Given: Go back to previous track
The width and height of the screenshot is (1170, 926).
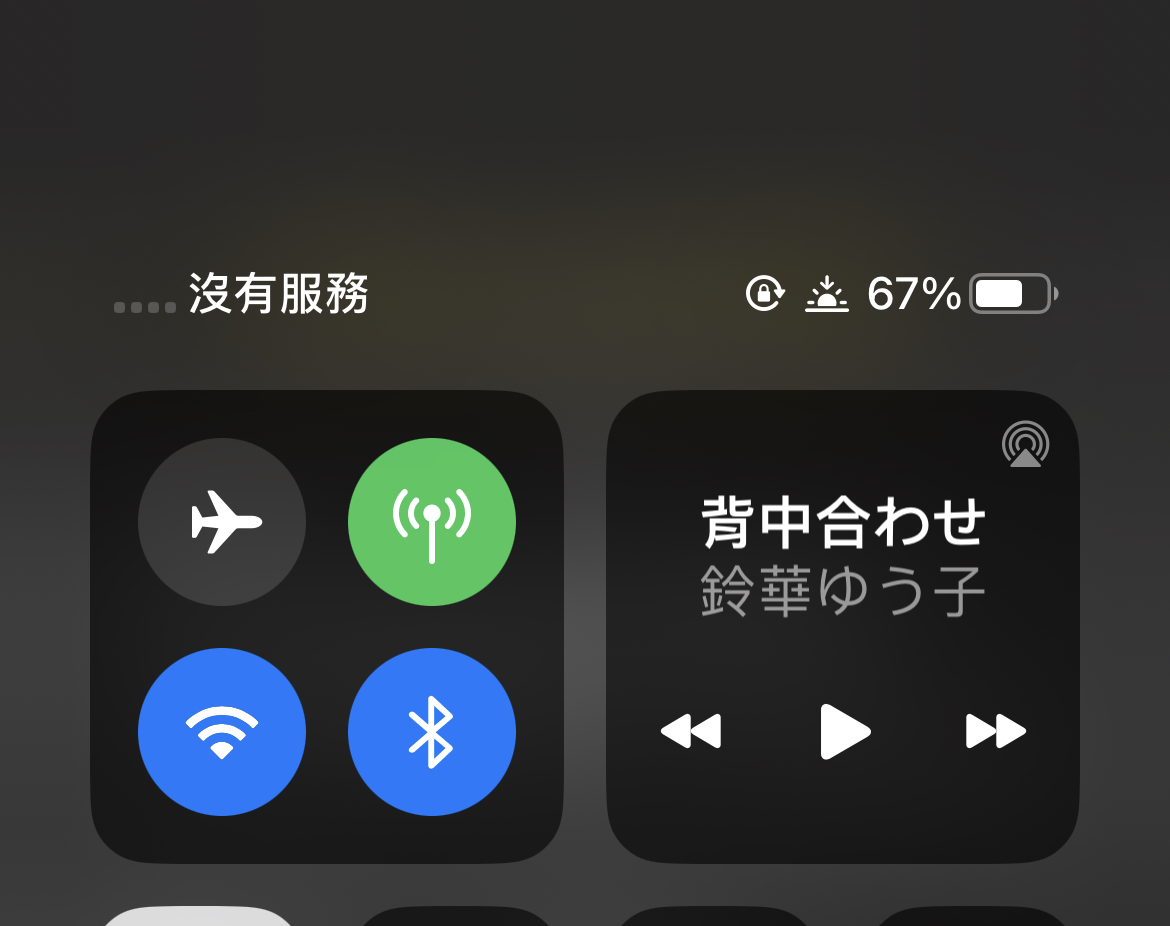Looking at the screenshot, I should (x=691, y=732).
